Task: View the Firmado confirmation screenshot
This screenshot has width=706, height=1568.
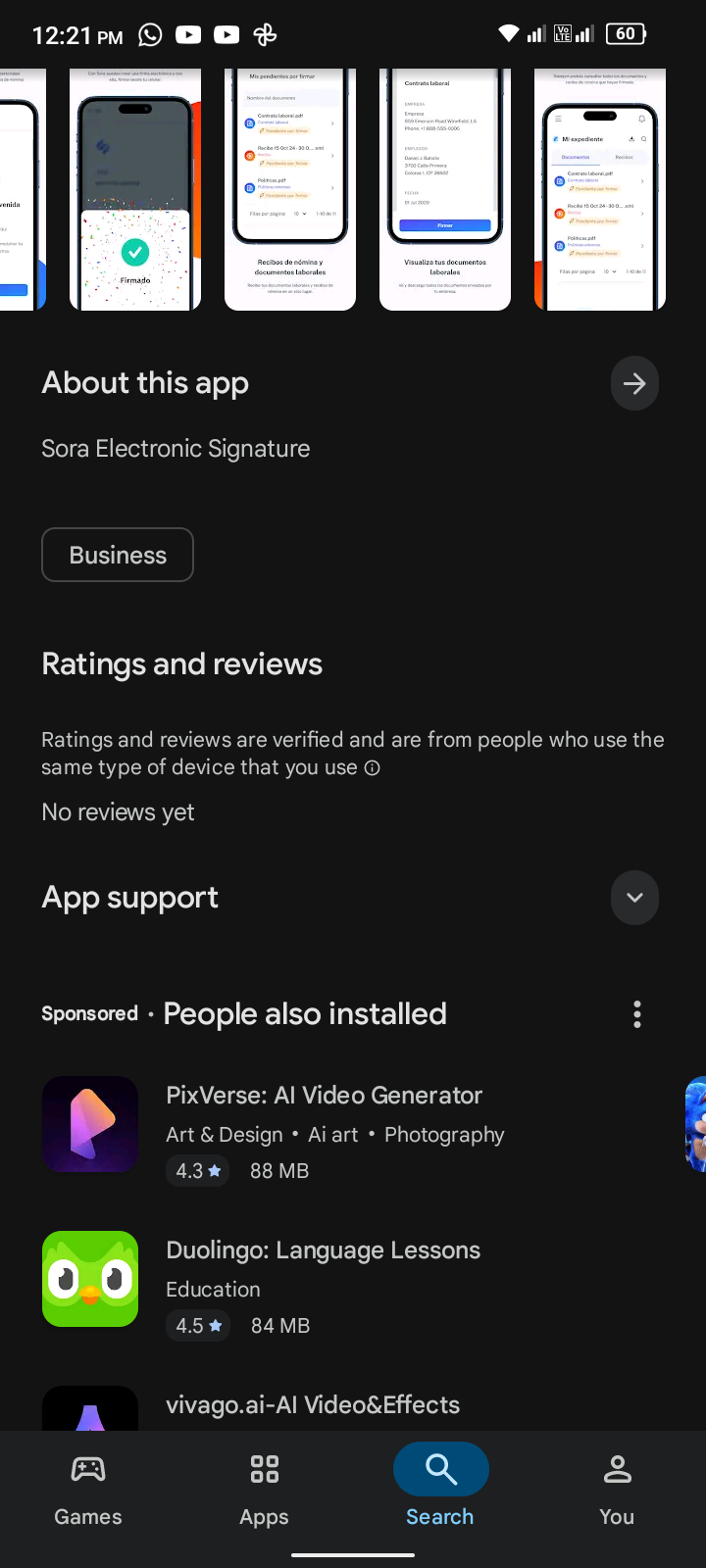Action: (135, 189)
